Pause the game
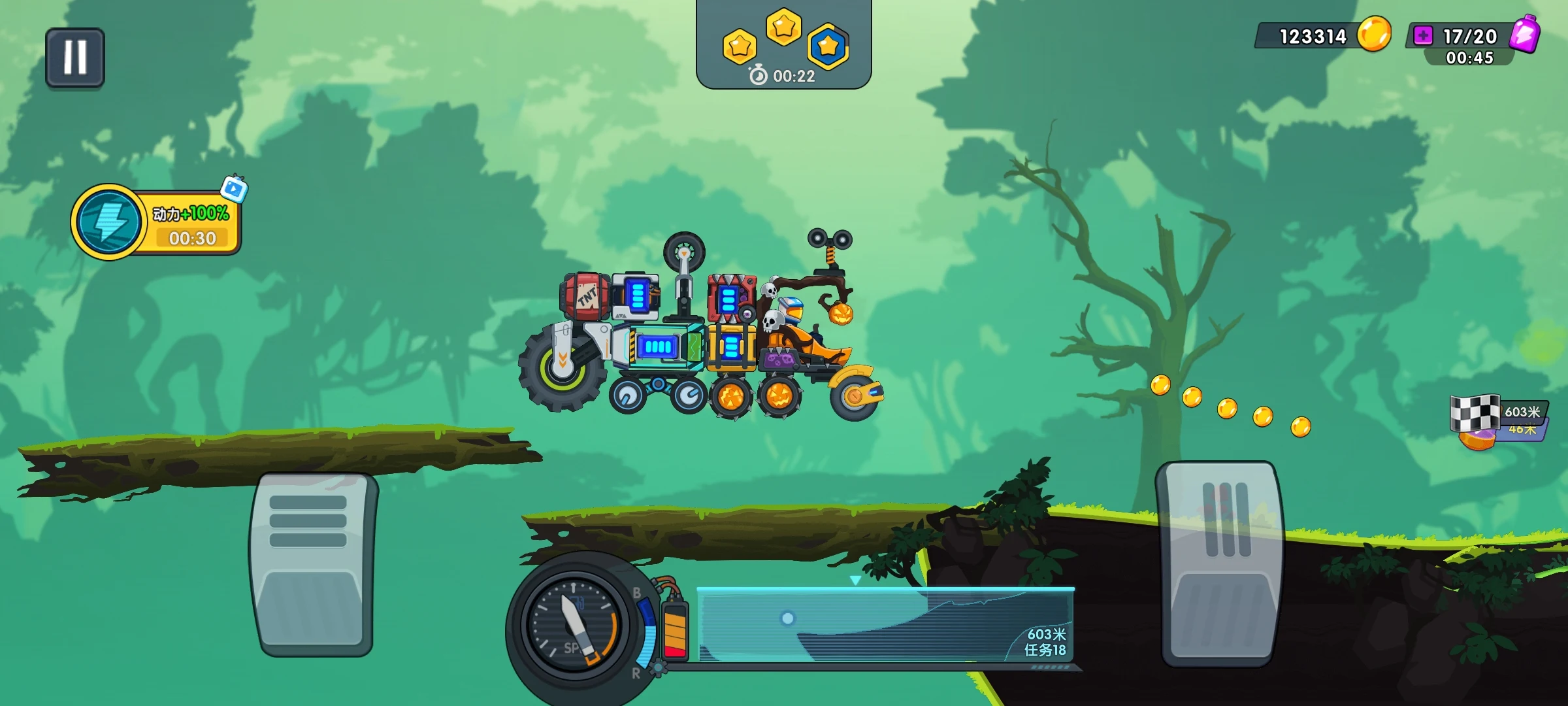This screenshot has width=1568, height=706. (x=74, y=58)
